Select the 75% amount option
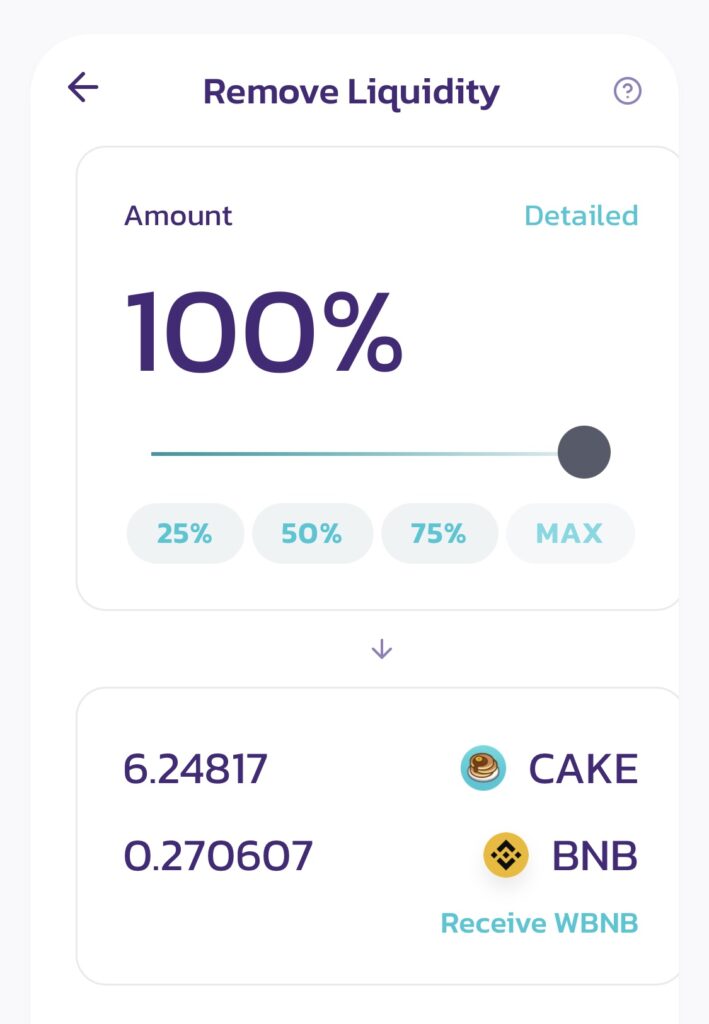 (439, 533)
